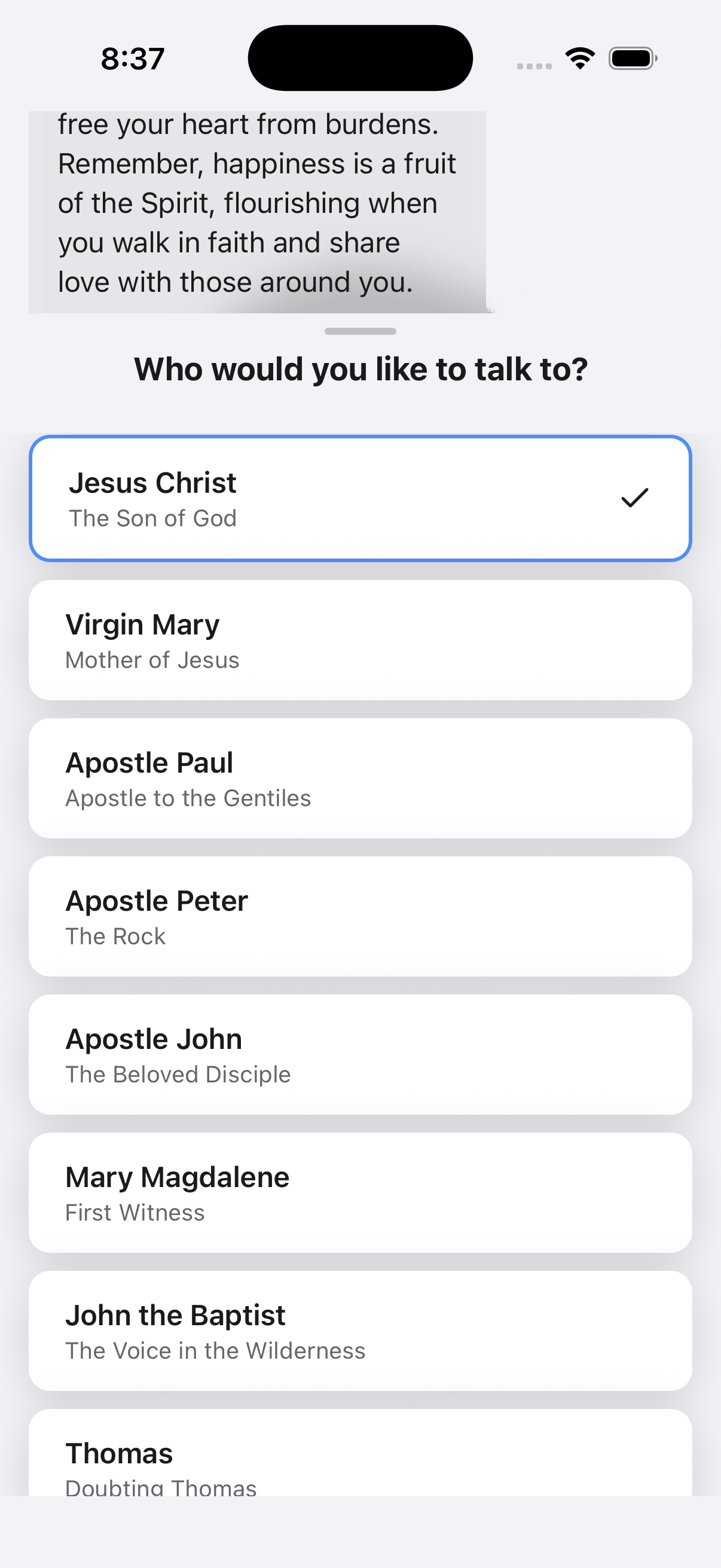Select the Jesus Christ character card
721x1568 pixels.
pyautogui.click(x=360, y=498)
